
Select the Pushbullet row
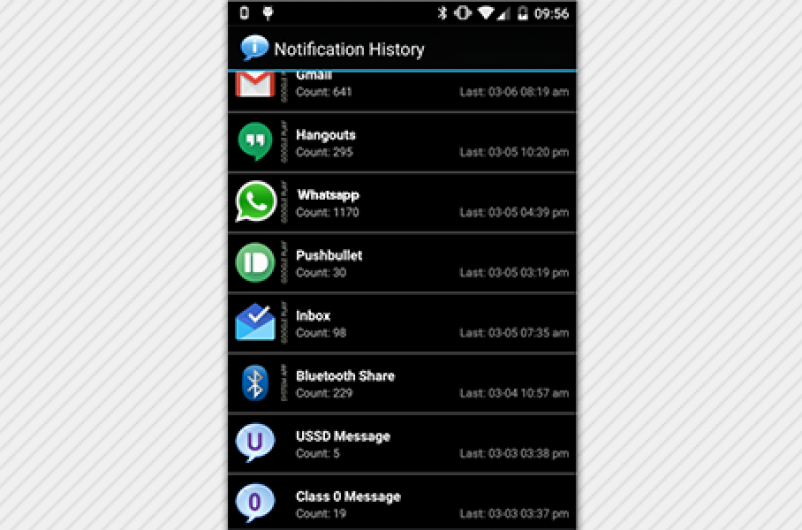coord(401,263)
